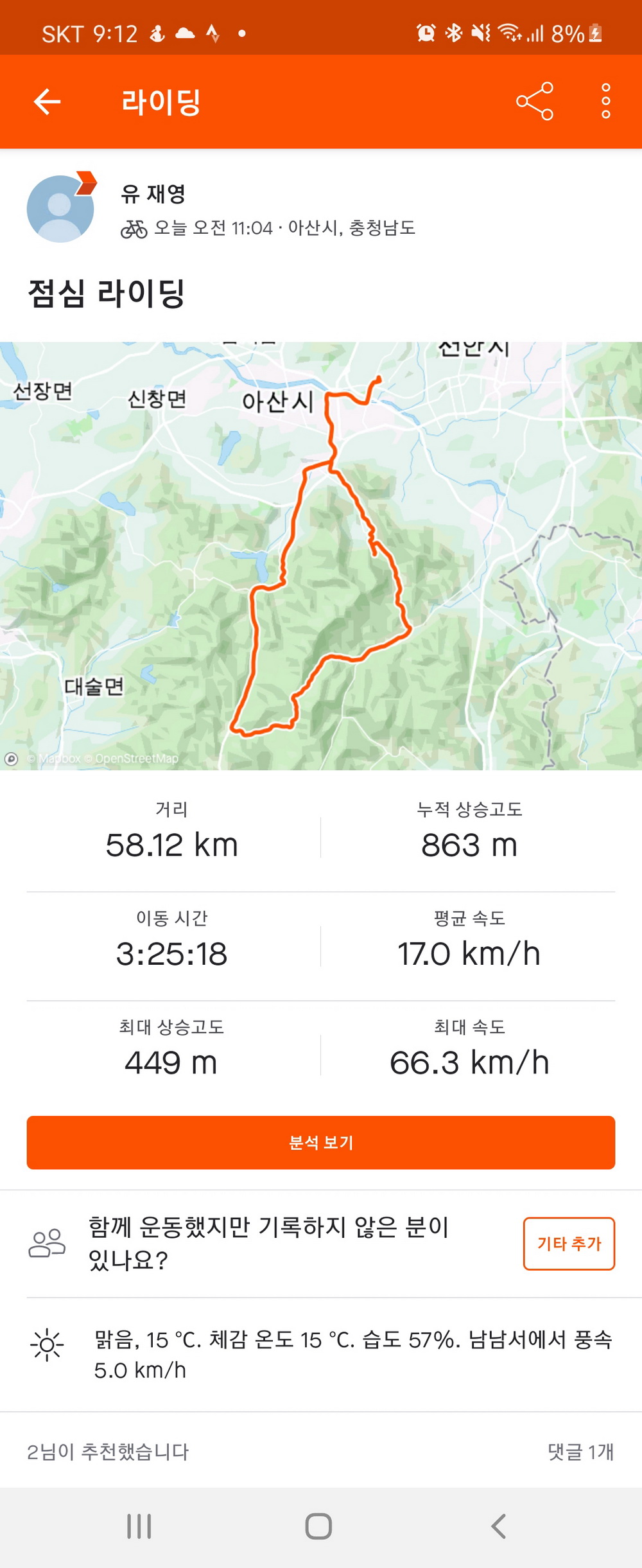Go back using the top arrow
642x1568 pixels.
(x=47, y=101)
